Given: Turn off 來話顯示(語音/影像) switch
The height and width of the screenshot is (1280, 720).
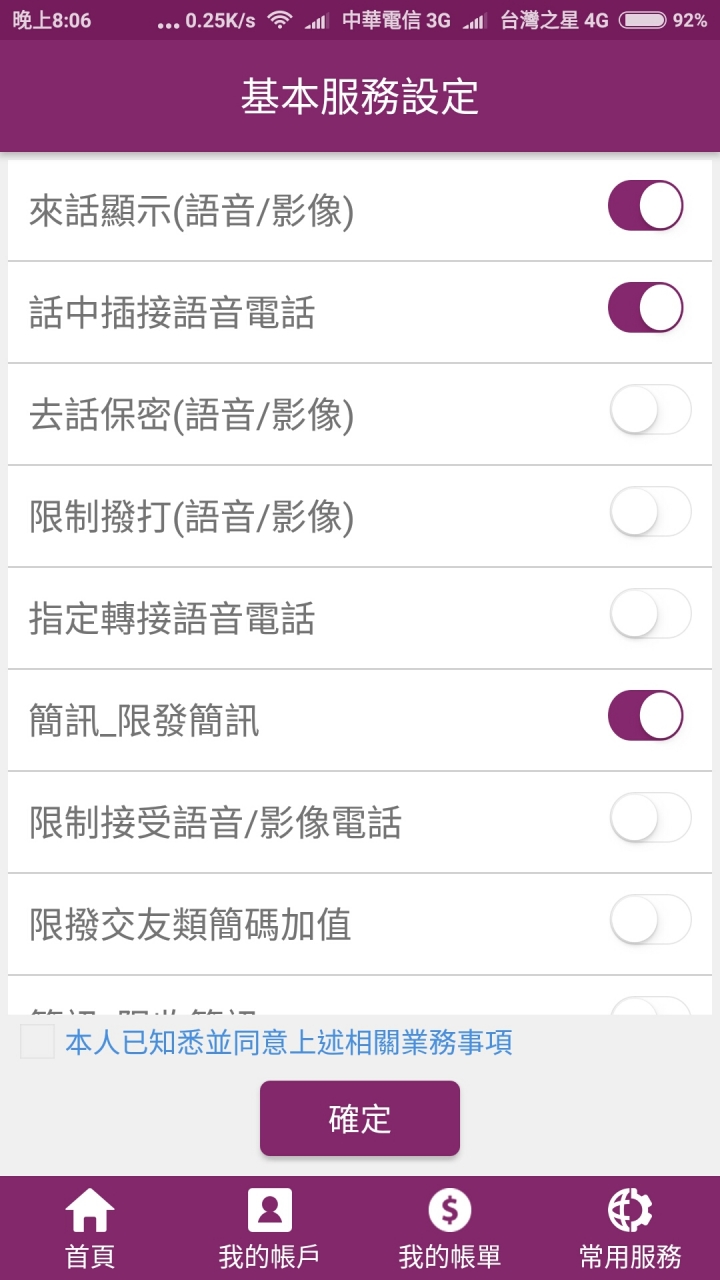Looking at the screenshot, I should (x=646, y=205).
